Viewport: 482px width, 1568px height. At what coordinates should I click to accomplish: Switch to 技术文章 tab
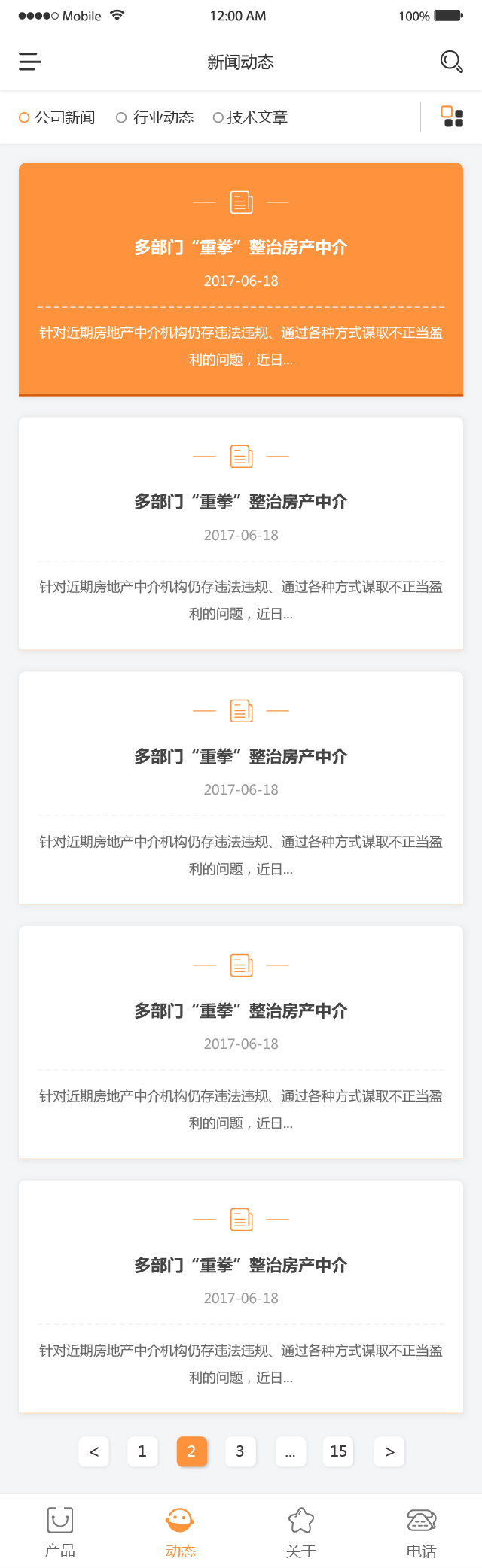pos(251,117)
